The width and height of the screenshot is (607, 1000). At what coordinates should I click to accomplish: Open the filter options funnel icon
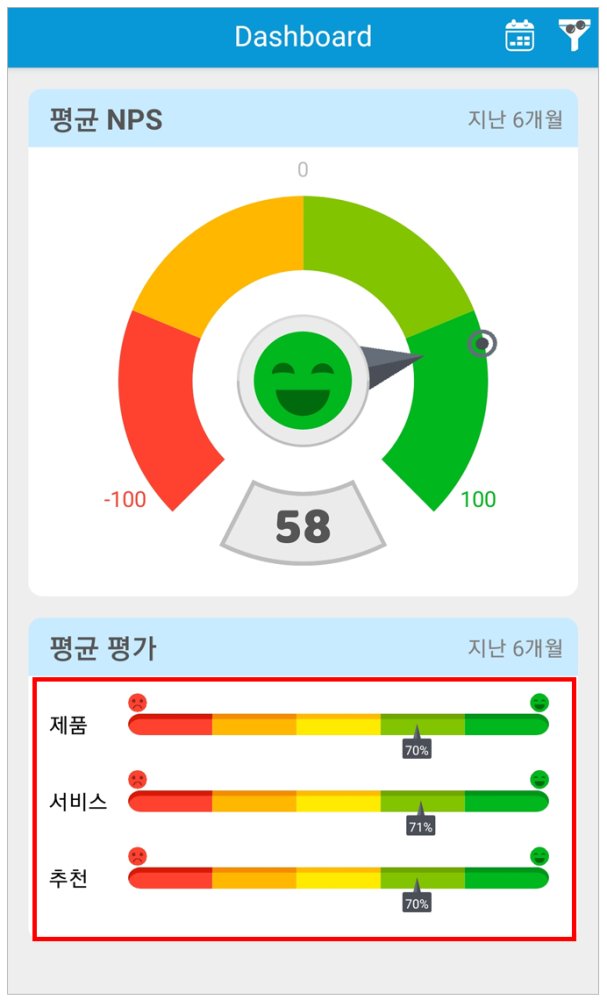click(x=574, y=36)
